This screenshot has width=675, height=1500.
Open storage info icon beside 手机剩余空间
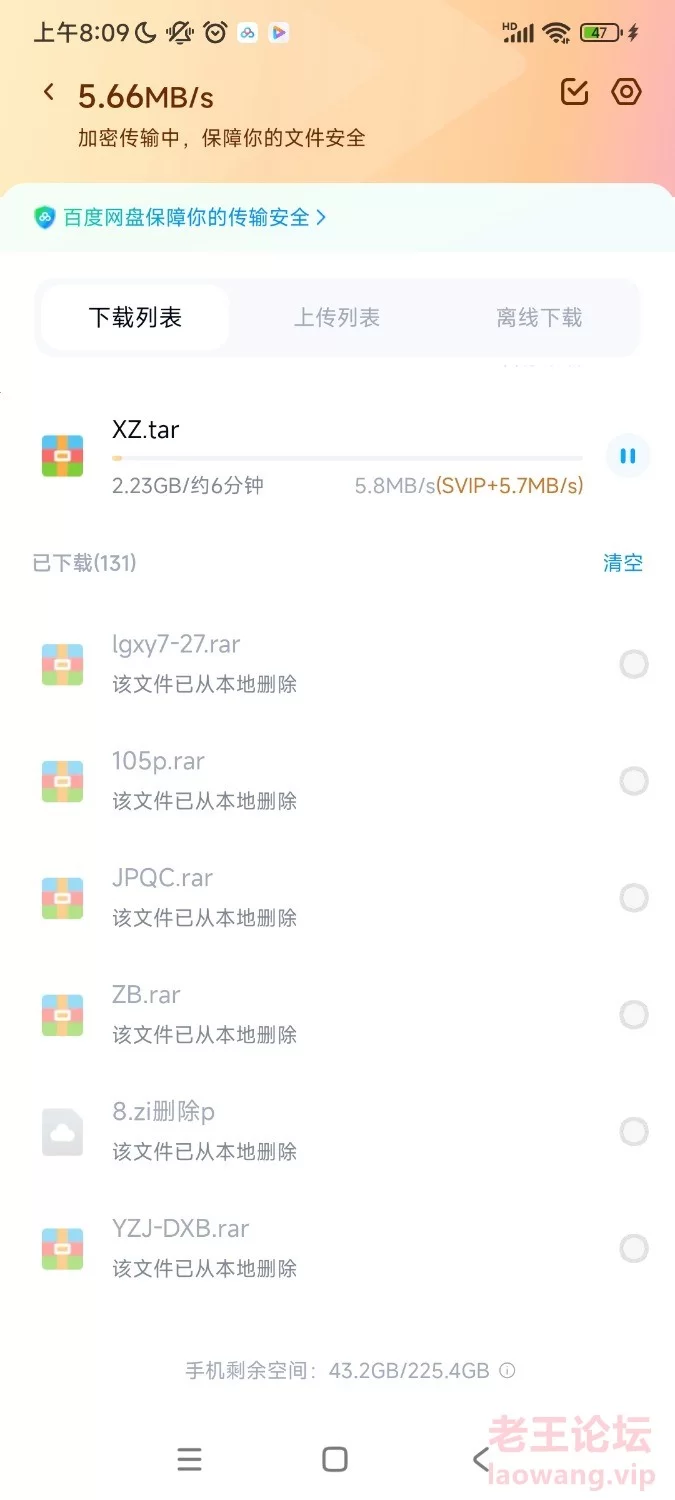(507, 1370)
